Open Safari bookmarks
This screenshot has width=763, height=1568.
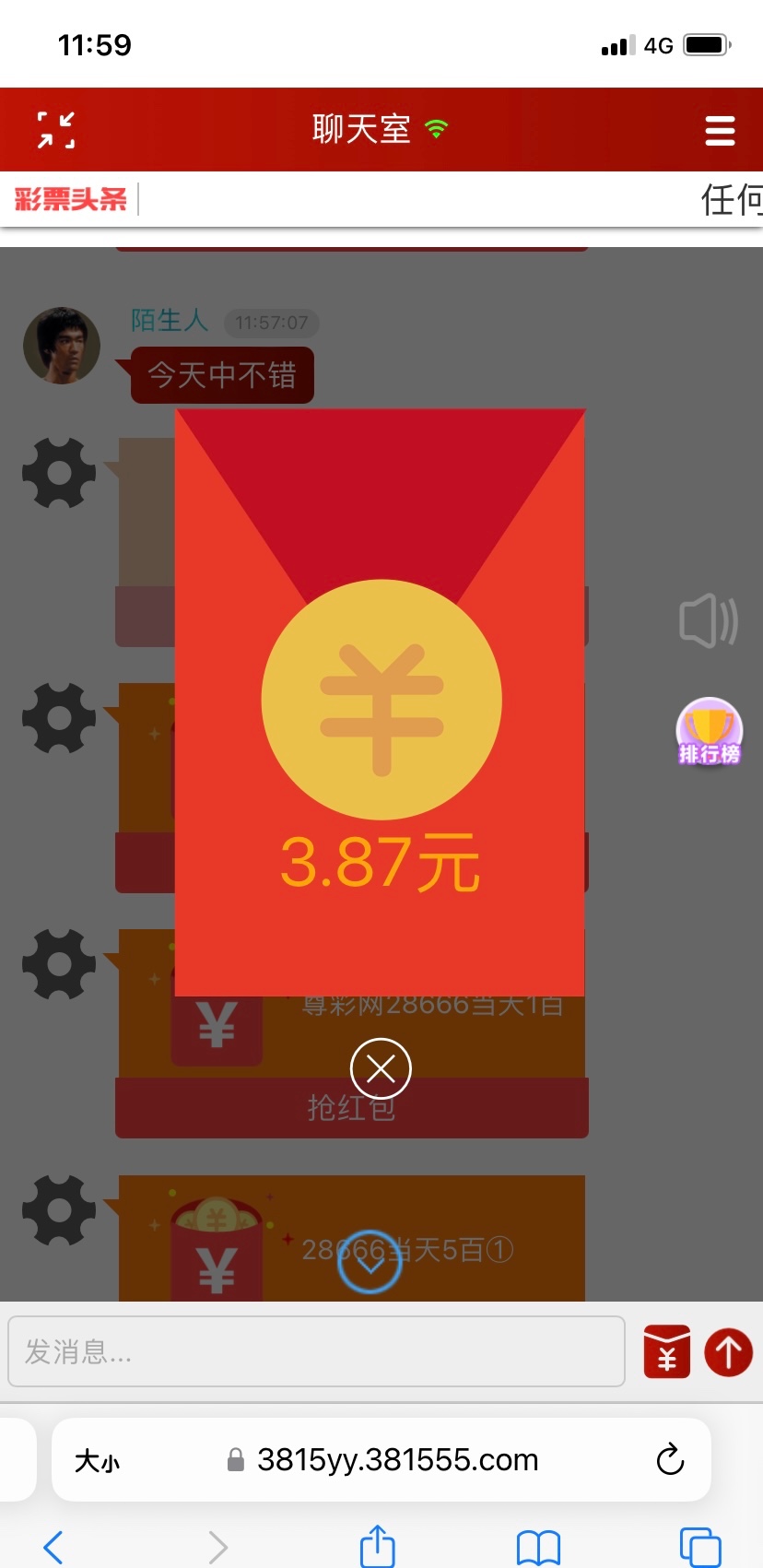click(x=538, y=1547)
